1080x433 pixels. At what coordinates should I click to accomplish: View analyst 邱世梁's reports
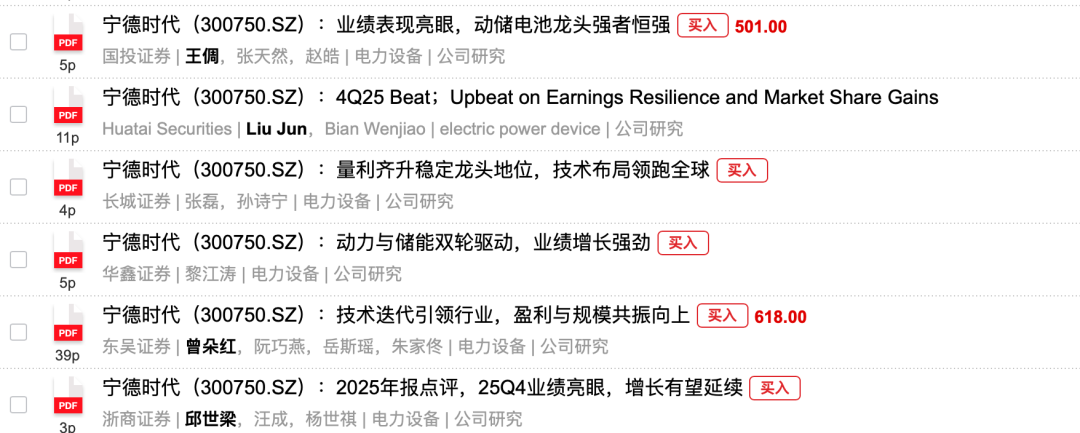pos(210,419)
